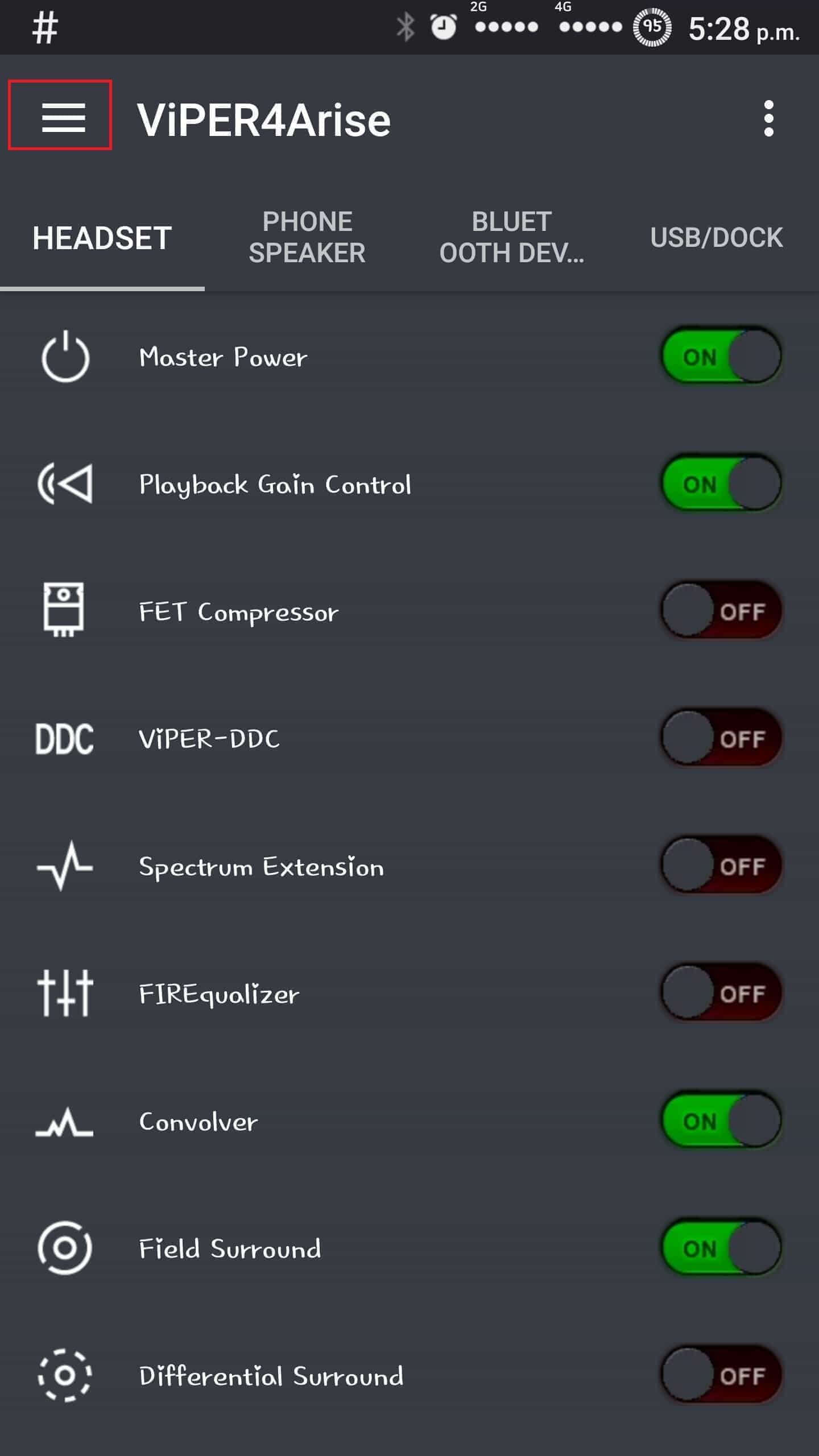The height and width of the screenshot is (1456, 819).
Task: Turn on ViPER-DDC
Action: pyautogui.click(x=721, y=739)
